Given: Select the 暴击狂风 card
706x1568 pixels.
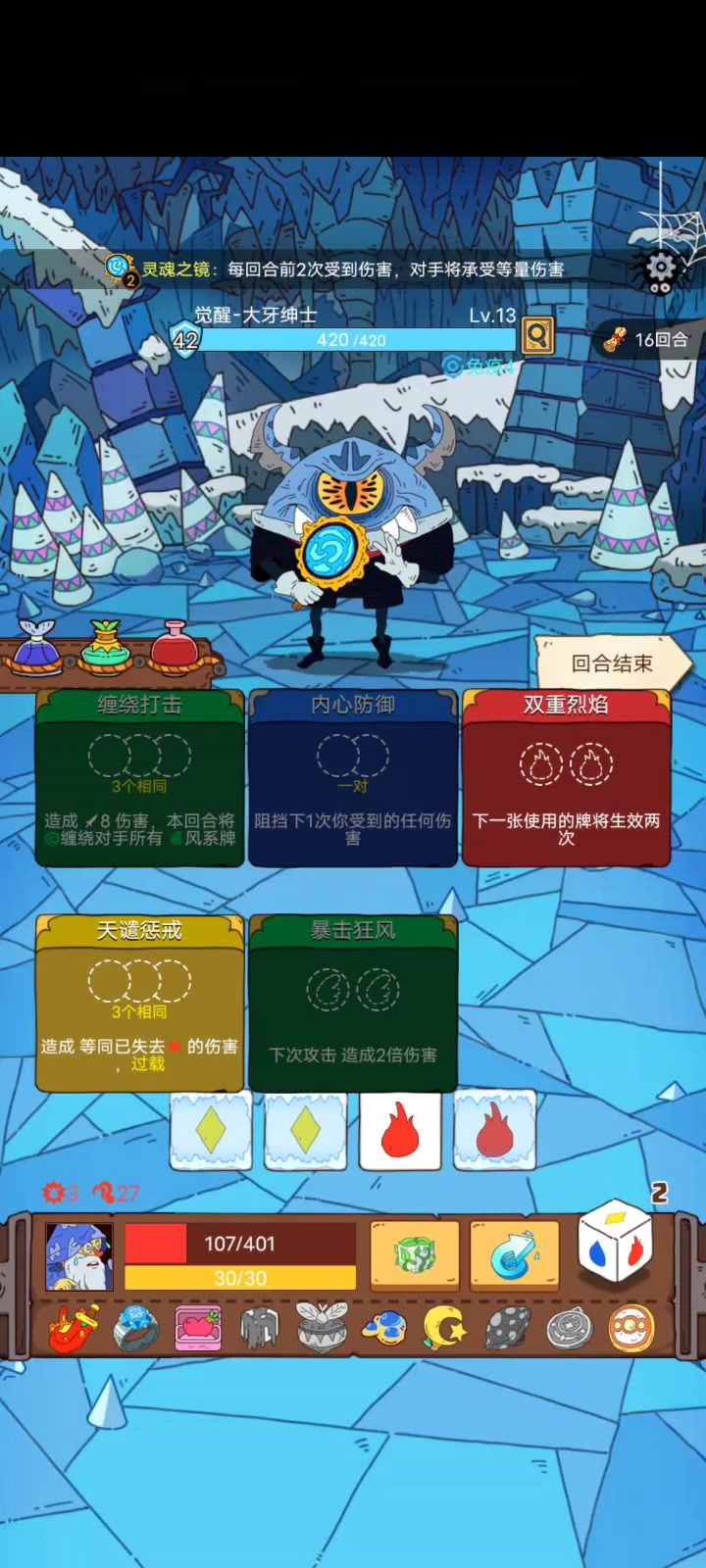Looking at the screenshot, I should (353, 1004).
